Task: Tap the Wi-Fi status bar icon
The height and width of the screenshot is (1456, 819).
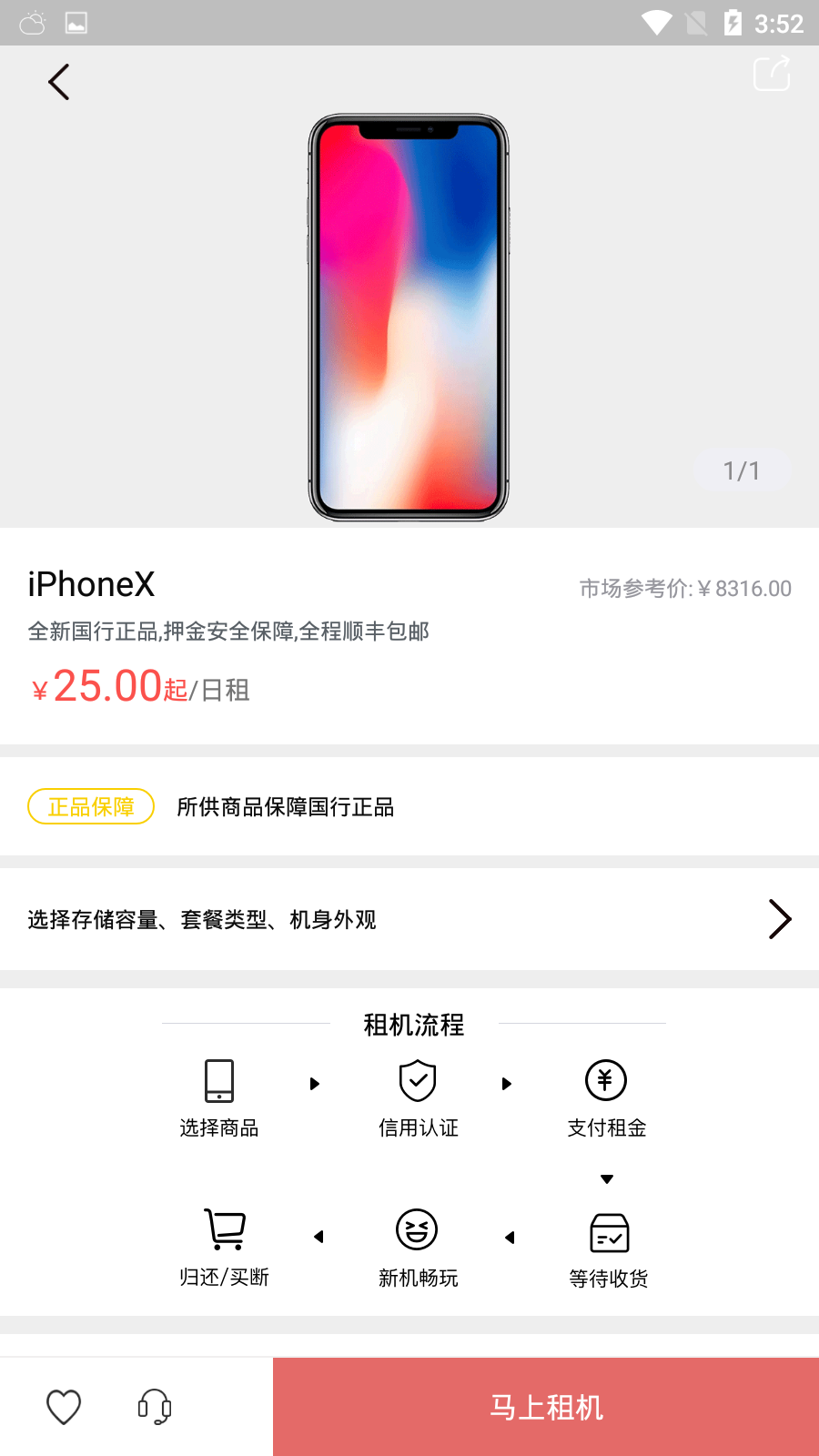Action: pos(656,23)
